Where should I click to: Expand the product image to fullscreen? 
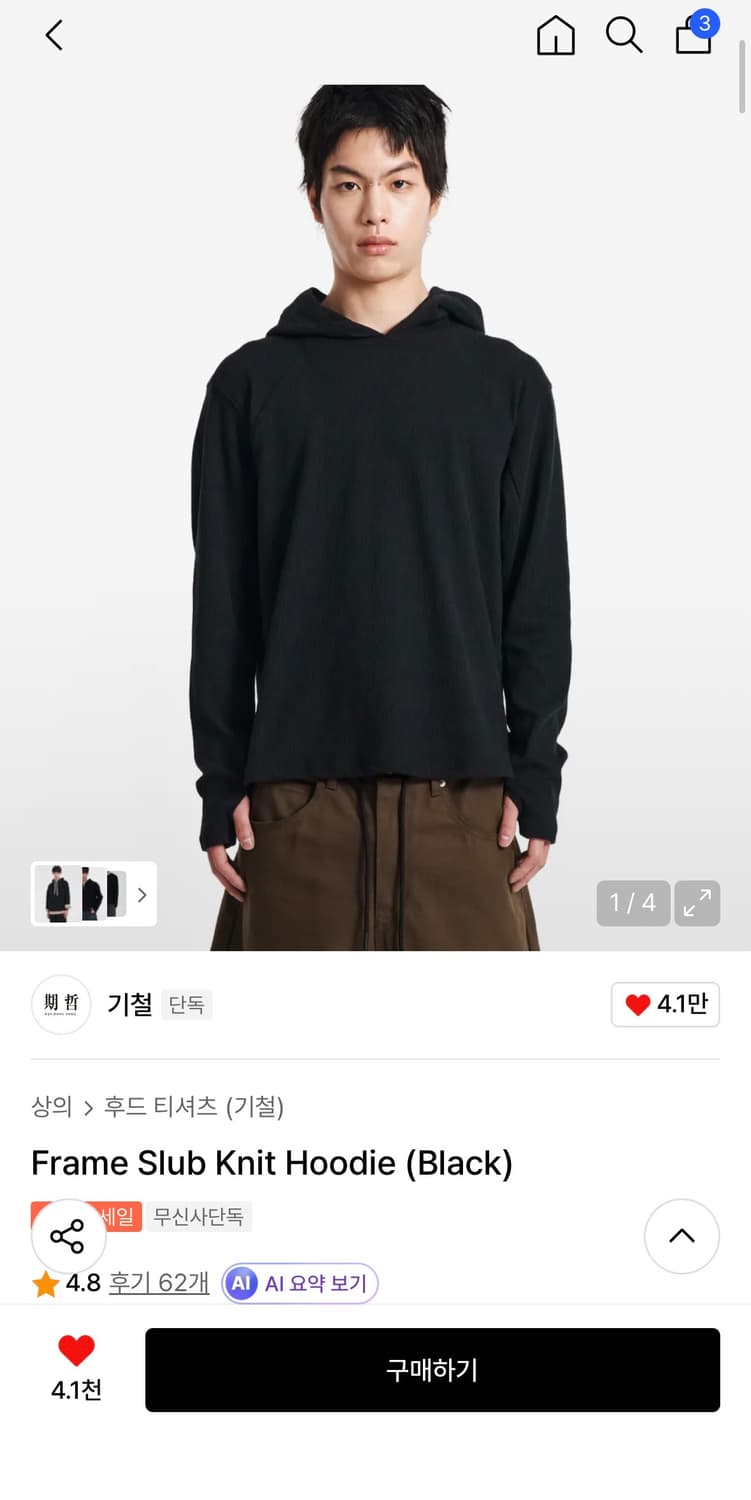[x=697, y=903]
